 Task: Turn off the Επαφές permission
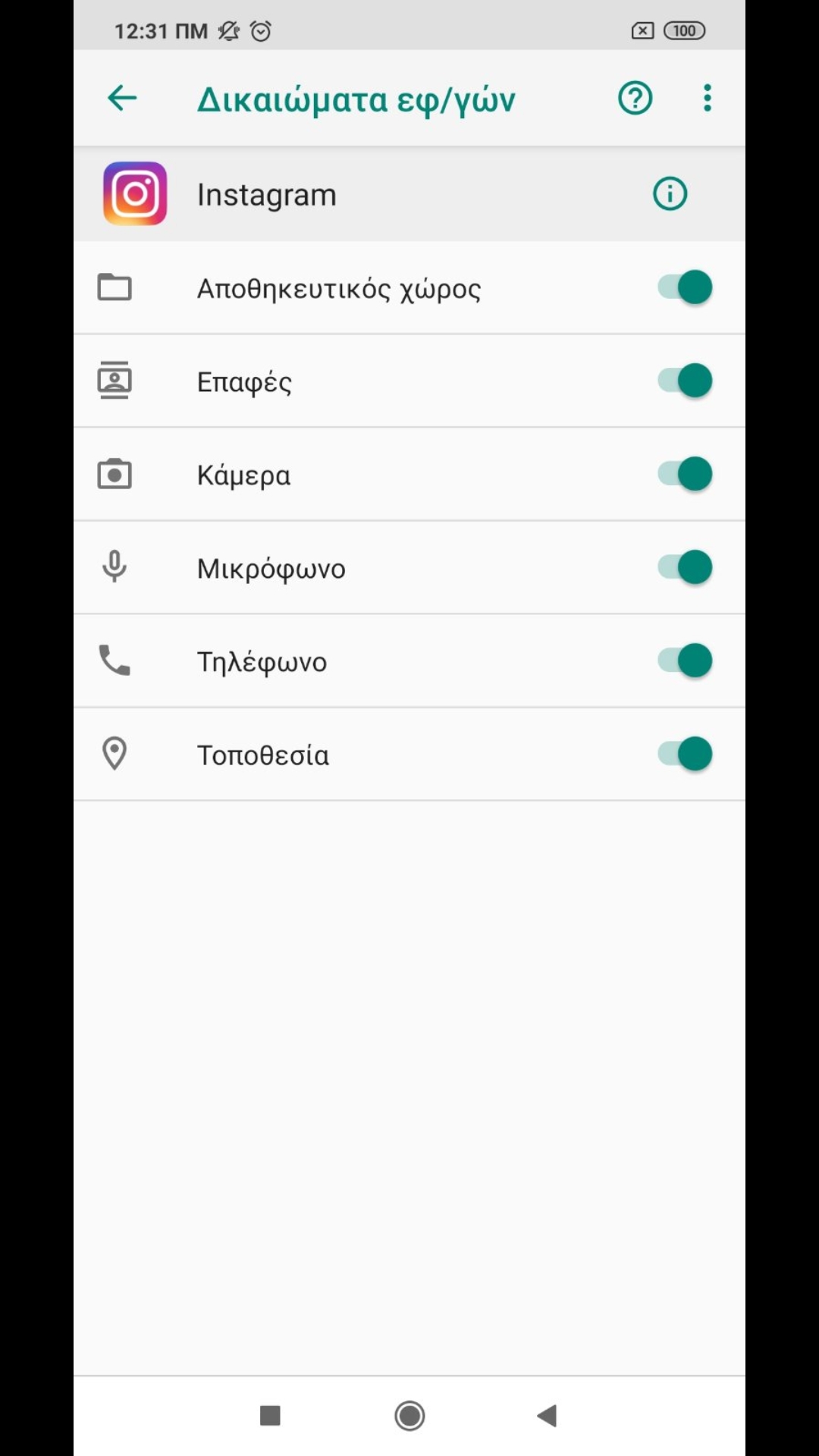pyautogui.click(x=685, y=381)
